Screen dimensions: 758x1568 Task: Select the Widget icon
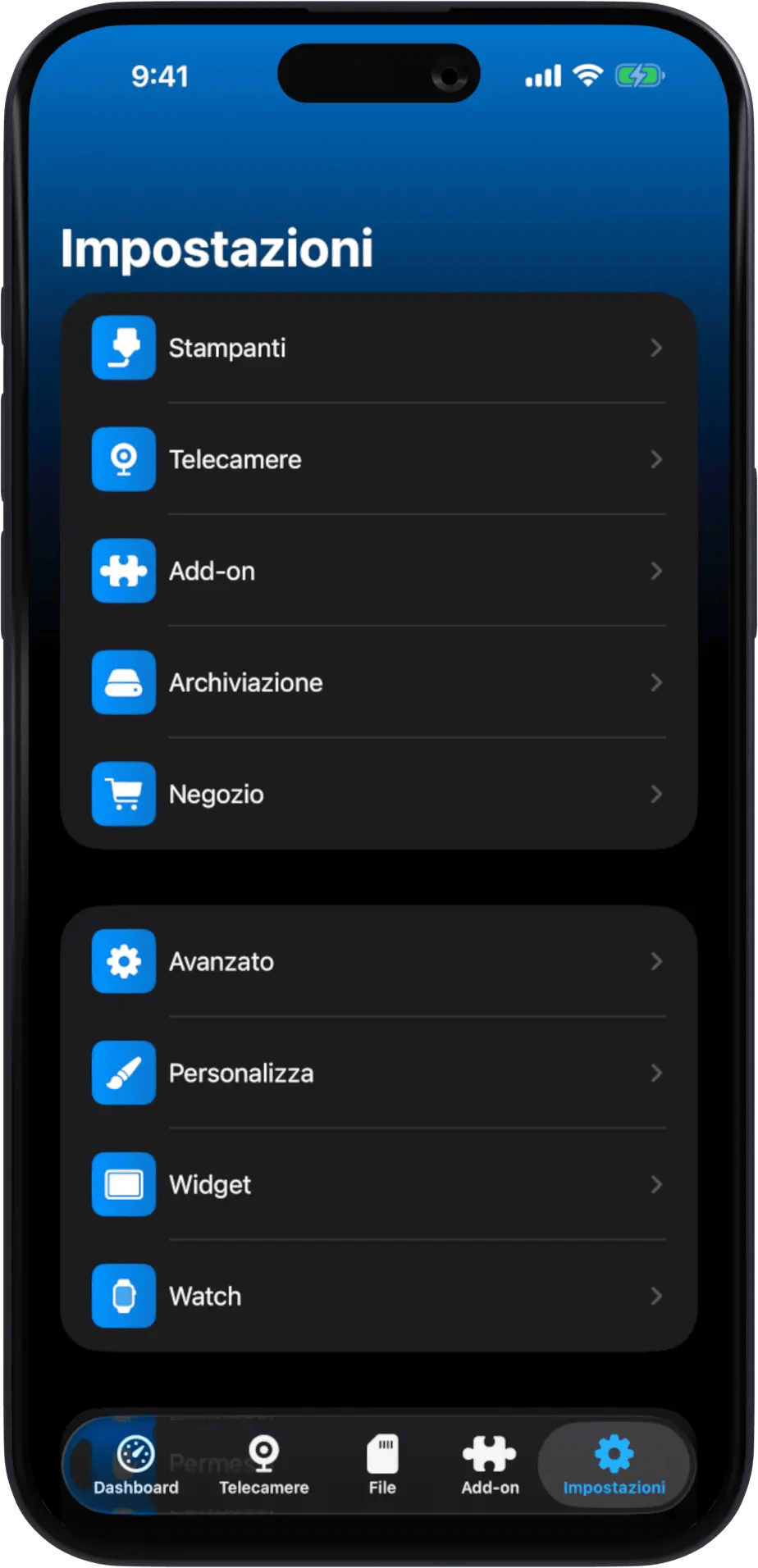tap(123, 1184)
